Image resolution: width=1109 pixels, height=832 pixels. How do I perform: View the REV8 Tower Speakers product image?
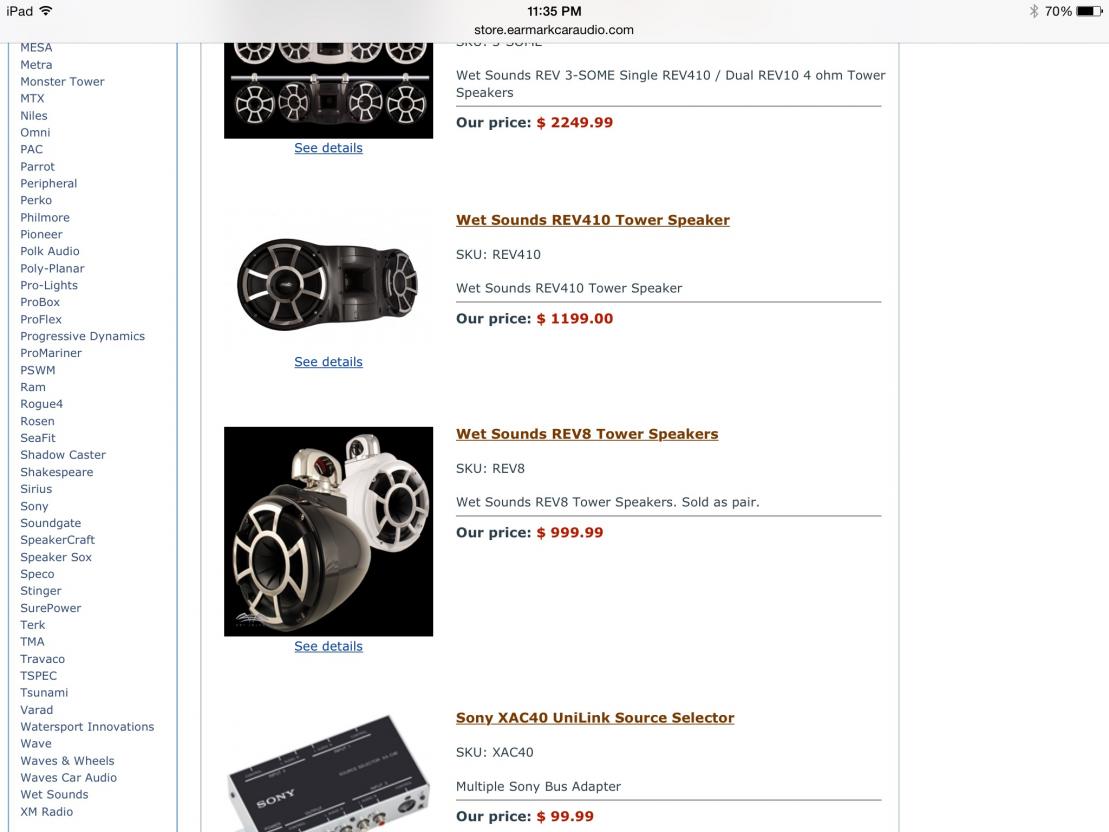pyautogui.click(x=328, y=531)
